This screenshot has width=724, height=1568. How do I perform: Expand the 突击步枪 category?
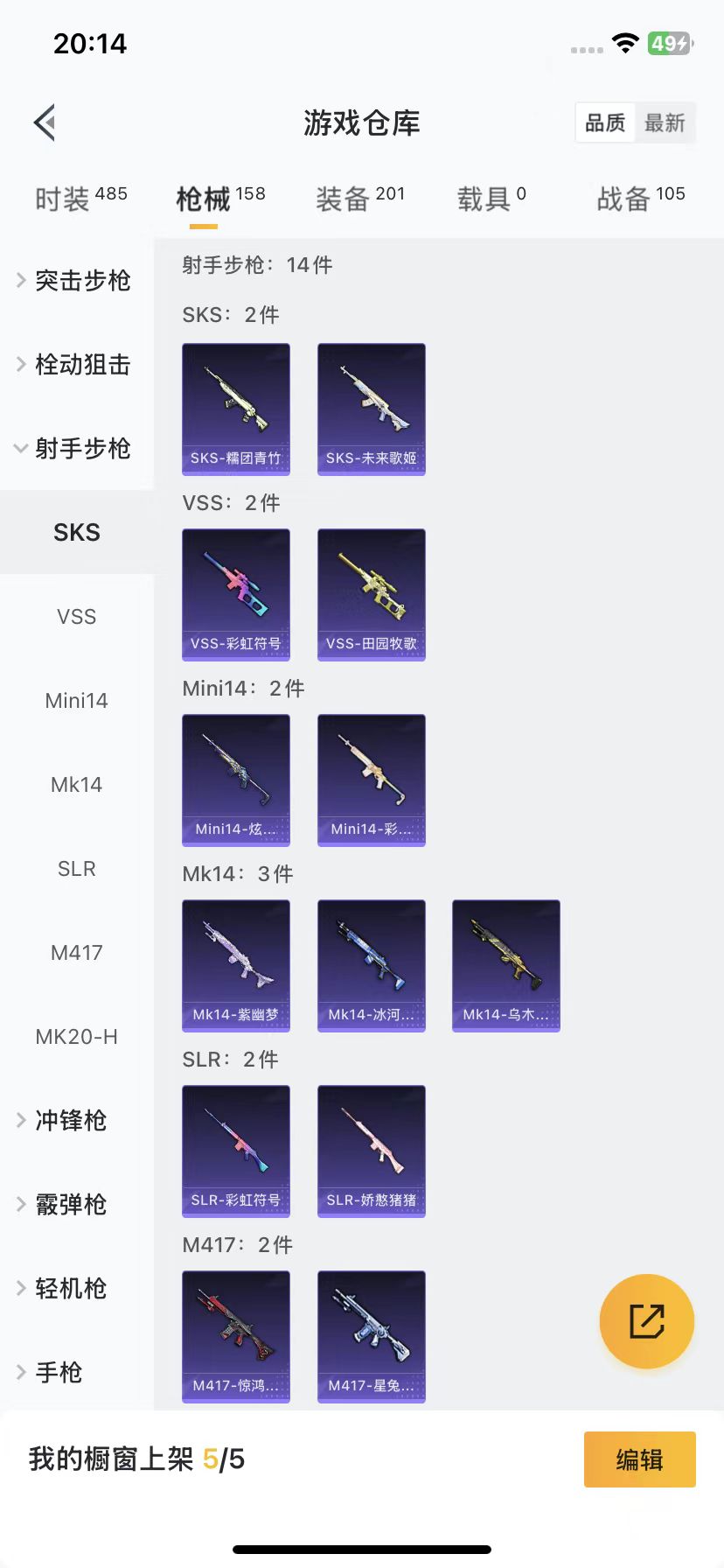pyautogui.click(x=77, y=280)
